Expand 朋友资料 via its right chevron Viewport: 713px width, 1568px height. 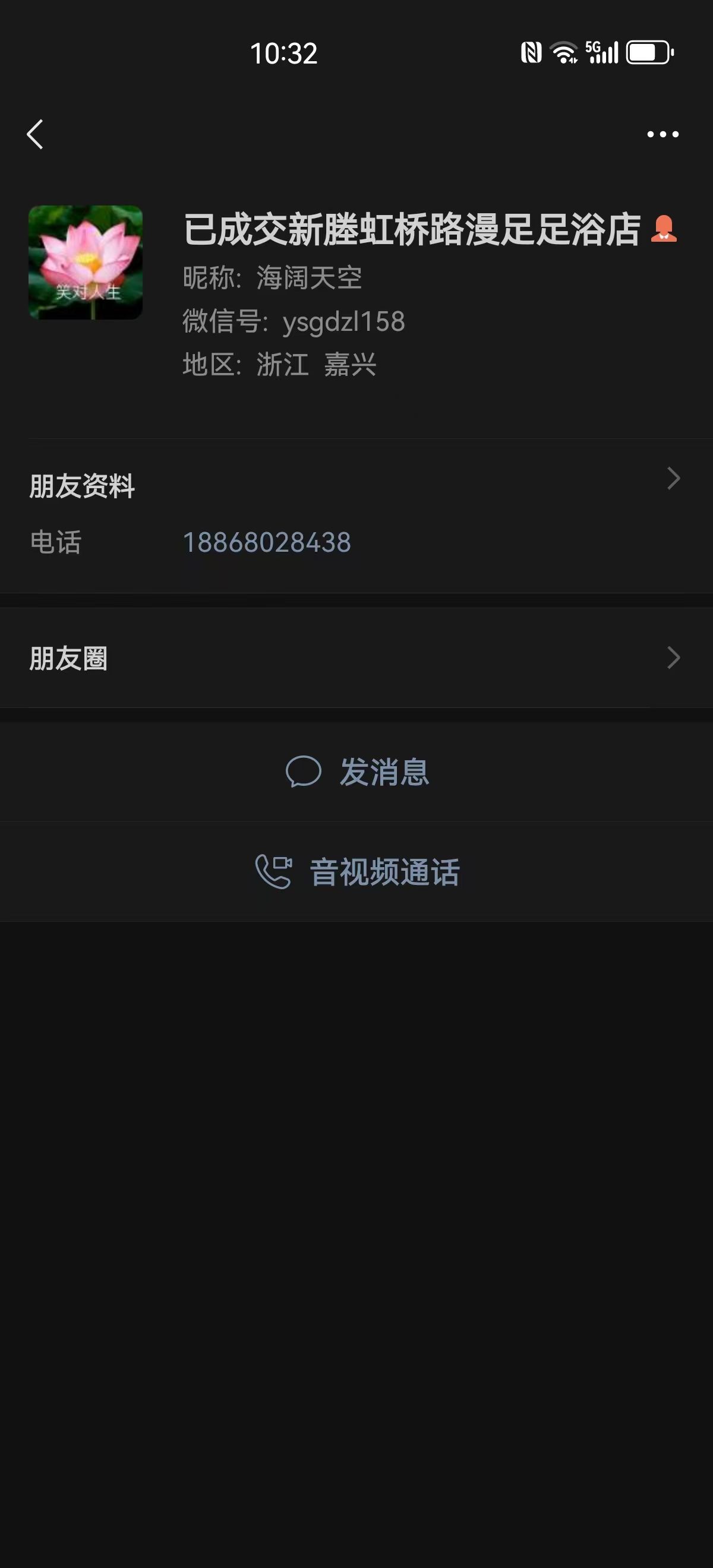674,479
